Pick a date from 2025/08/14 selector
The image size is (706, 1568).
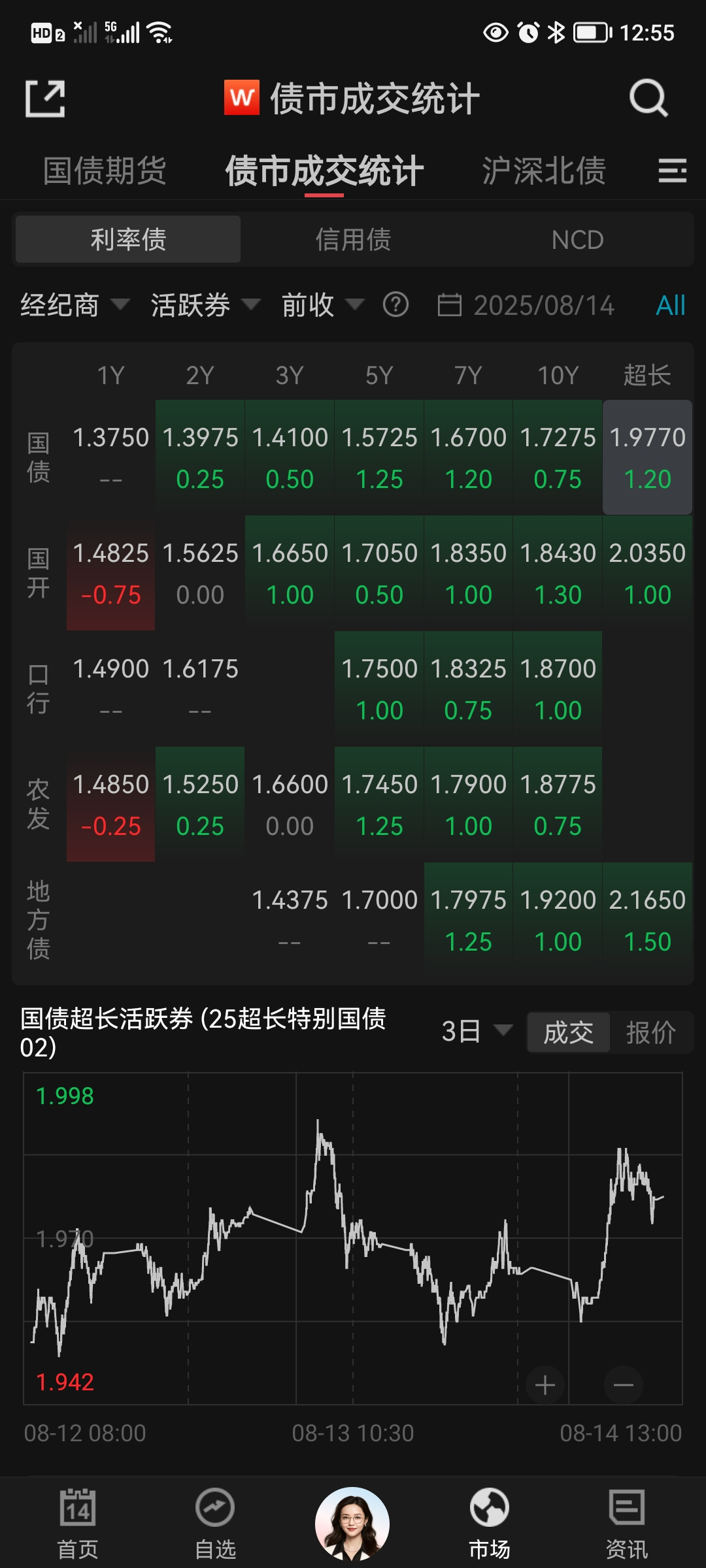click(x=526, y=305)
